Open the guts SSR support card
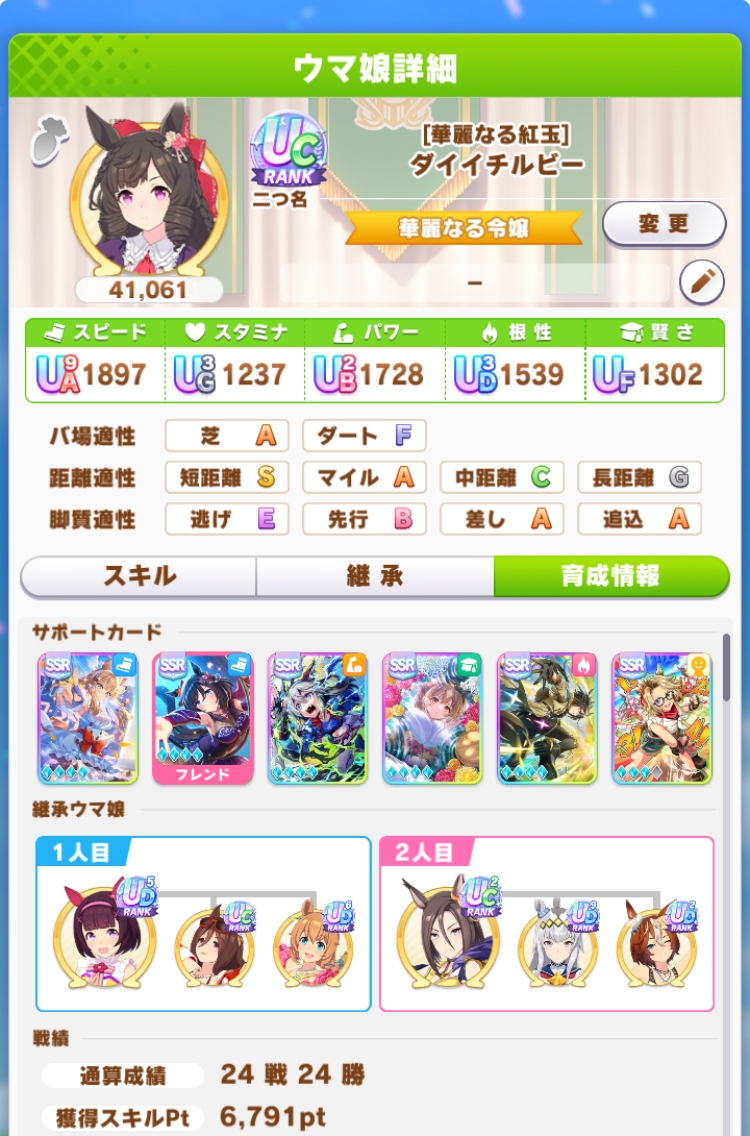The height and width of the screenshot is (1136, 750). pos(547,717)
